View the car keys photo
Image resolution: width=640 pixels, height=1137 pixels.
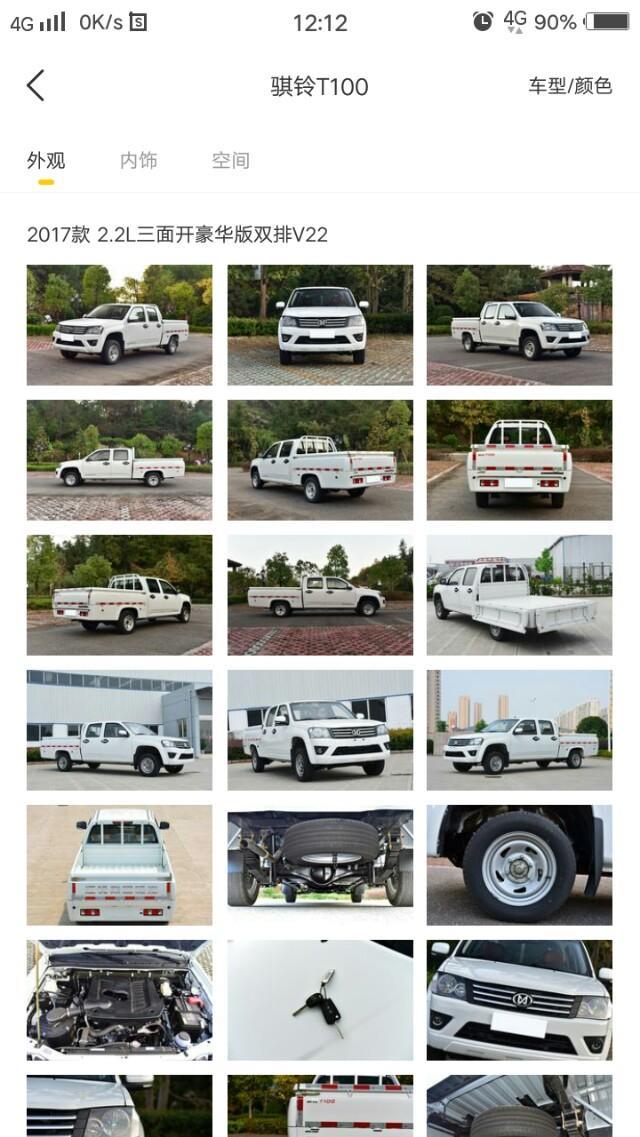tap(320, 1000)
